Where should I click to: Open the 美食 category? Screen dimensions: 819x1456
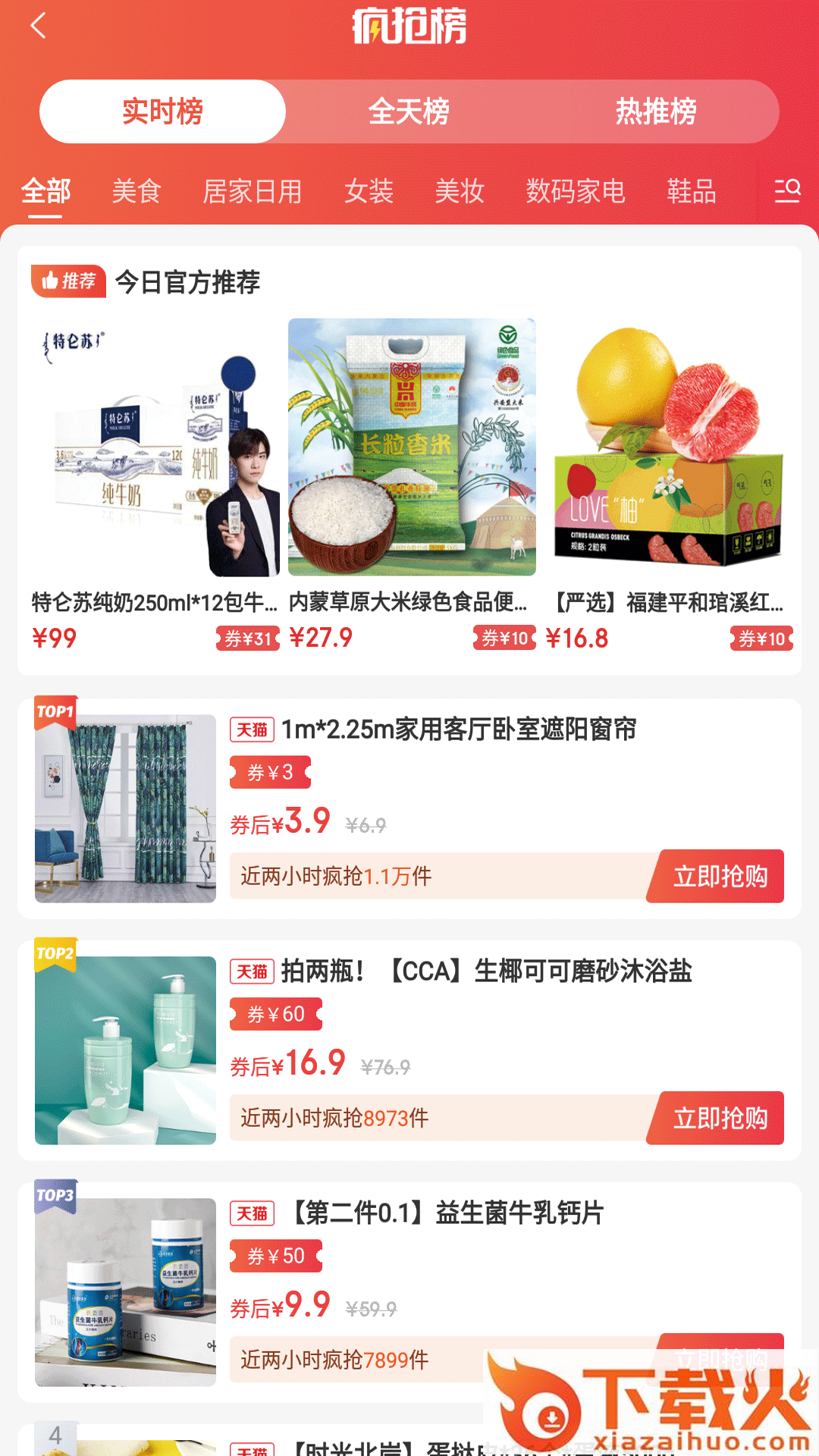click(x=136, y=191)
